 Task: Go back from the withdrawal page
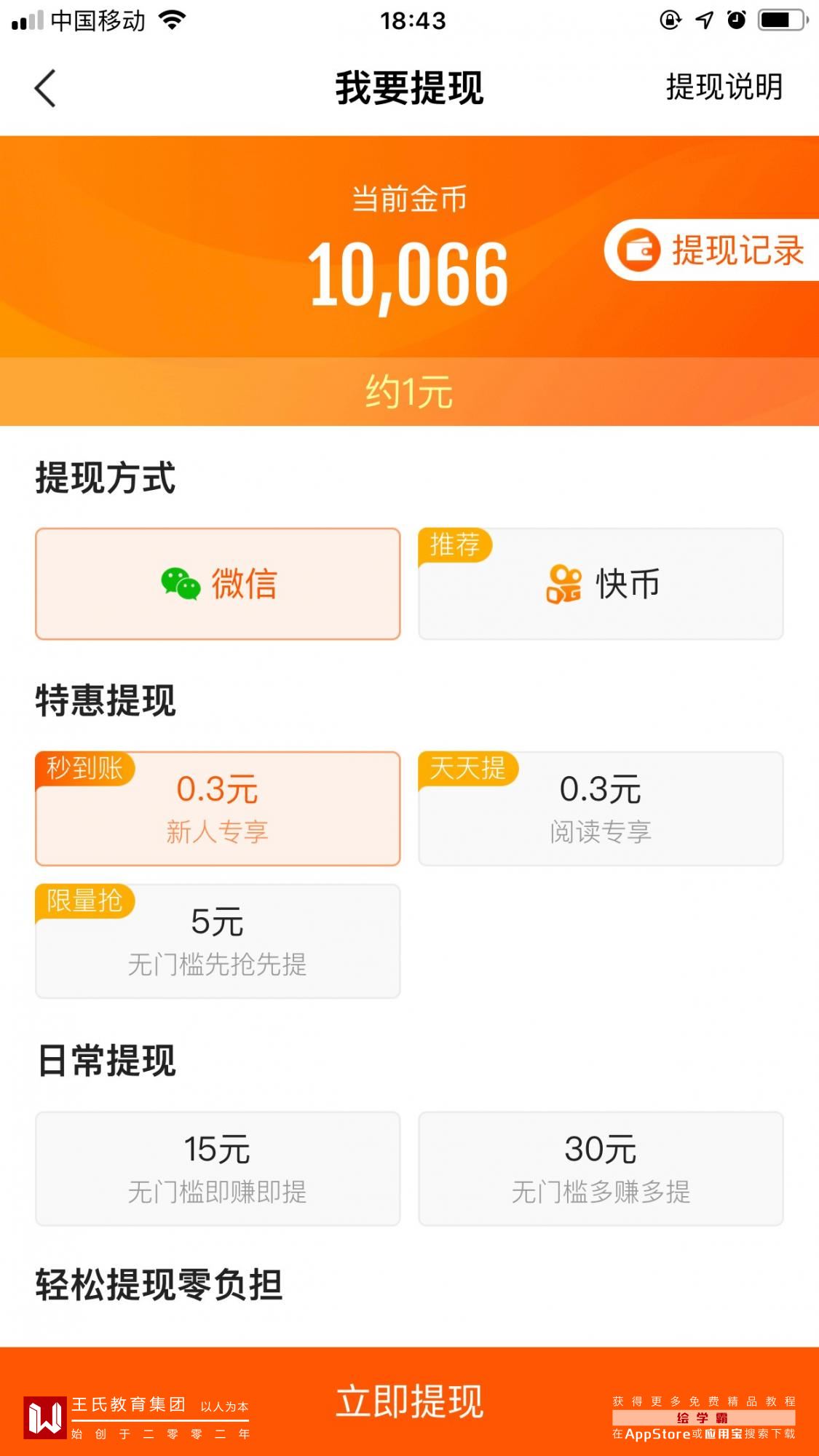click(45, 89)
